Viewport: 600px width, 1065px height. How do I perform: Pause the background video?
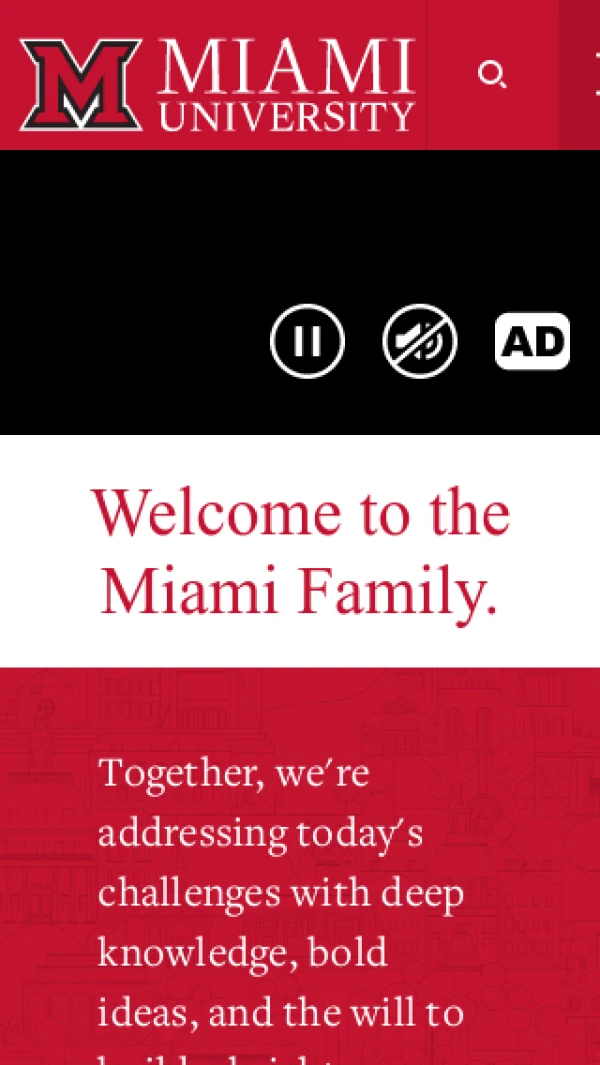coord(307,341)
